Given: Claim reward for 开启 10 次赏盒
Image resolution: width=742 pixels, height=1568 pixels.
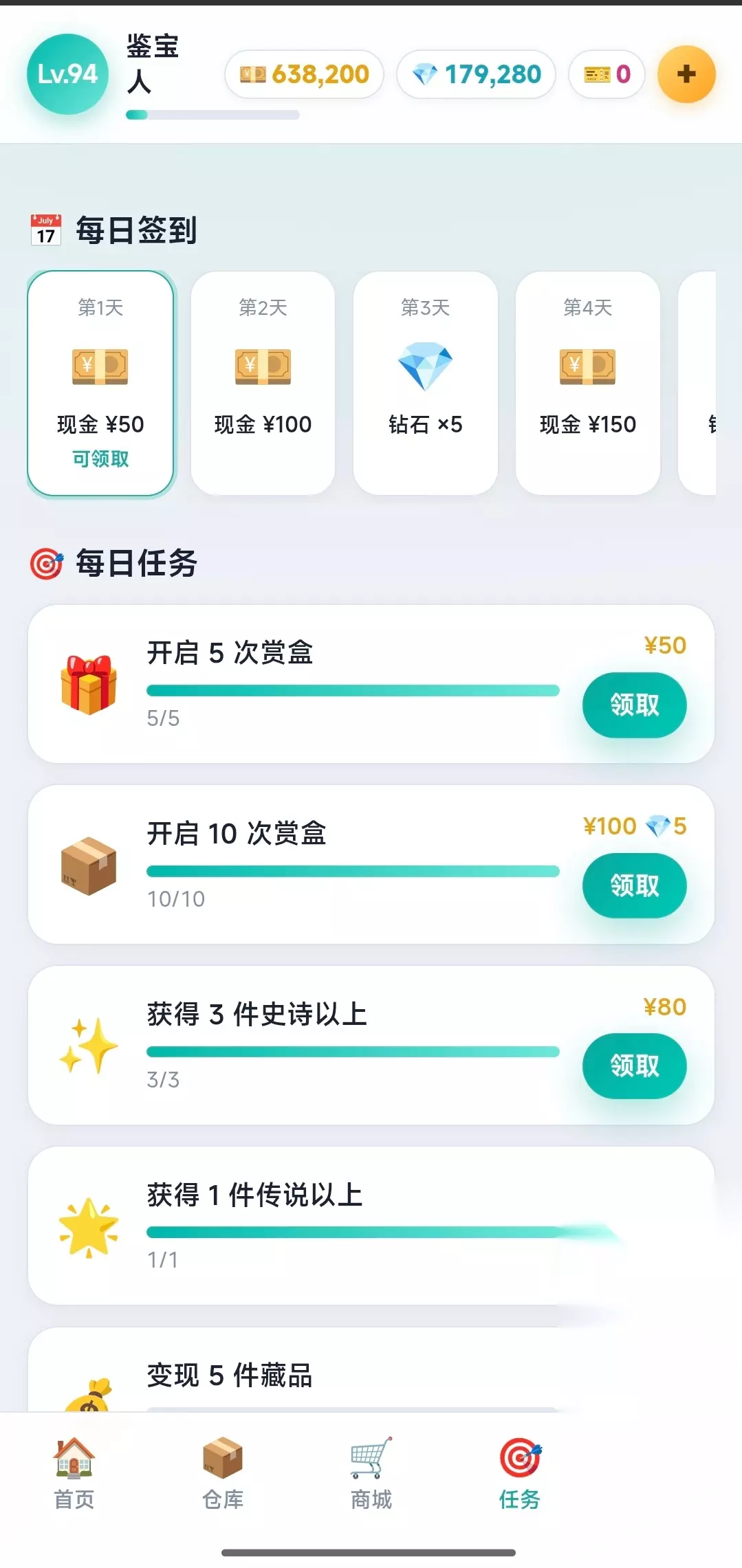Looking at the screenshot, I should [x=634, y=885].
